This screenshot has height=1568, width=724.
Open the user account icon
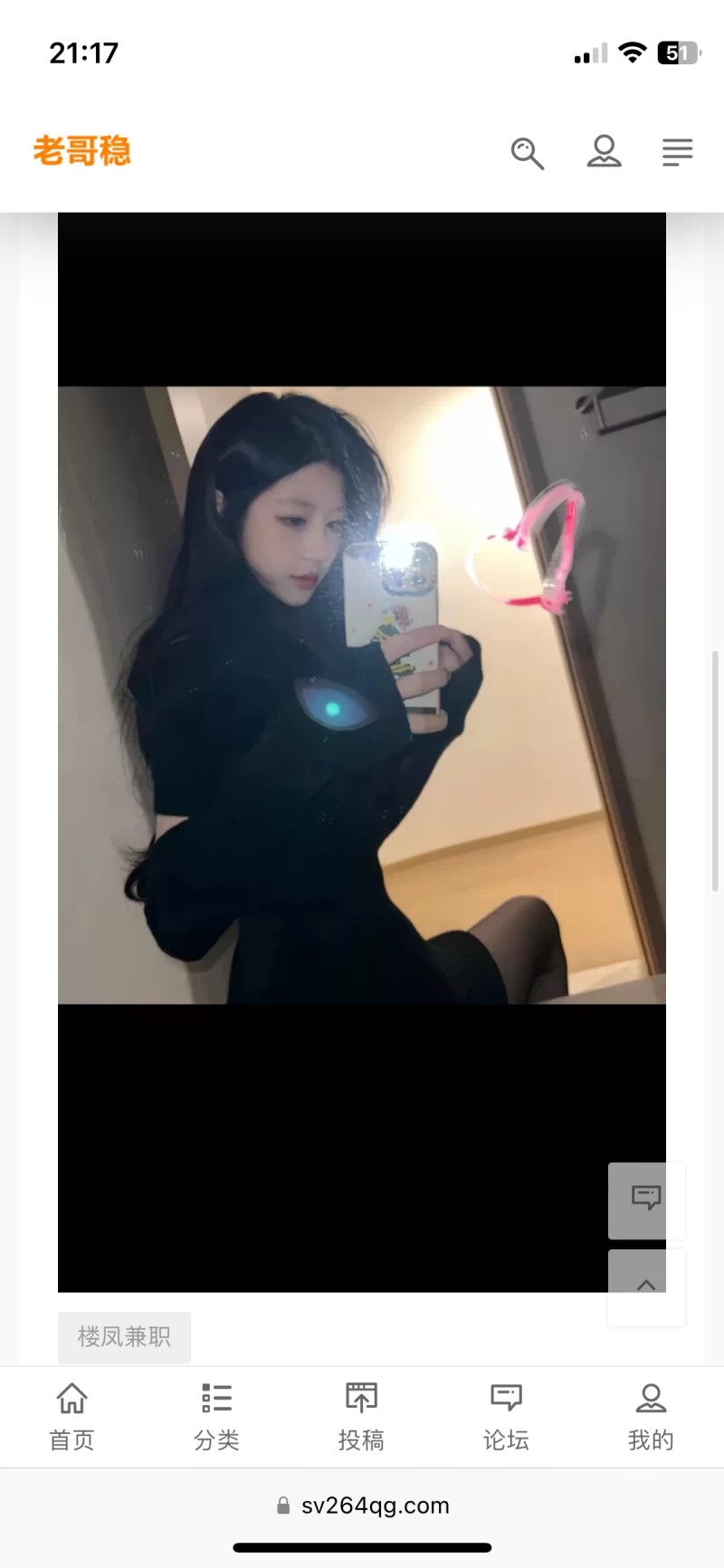(x=604, y=151)
